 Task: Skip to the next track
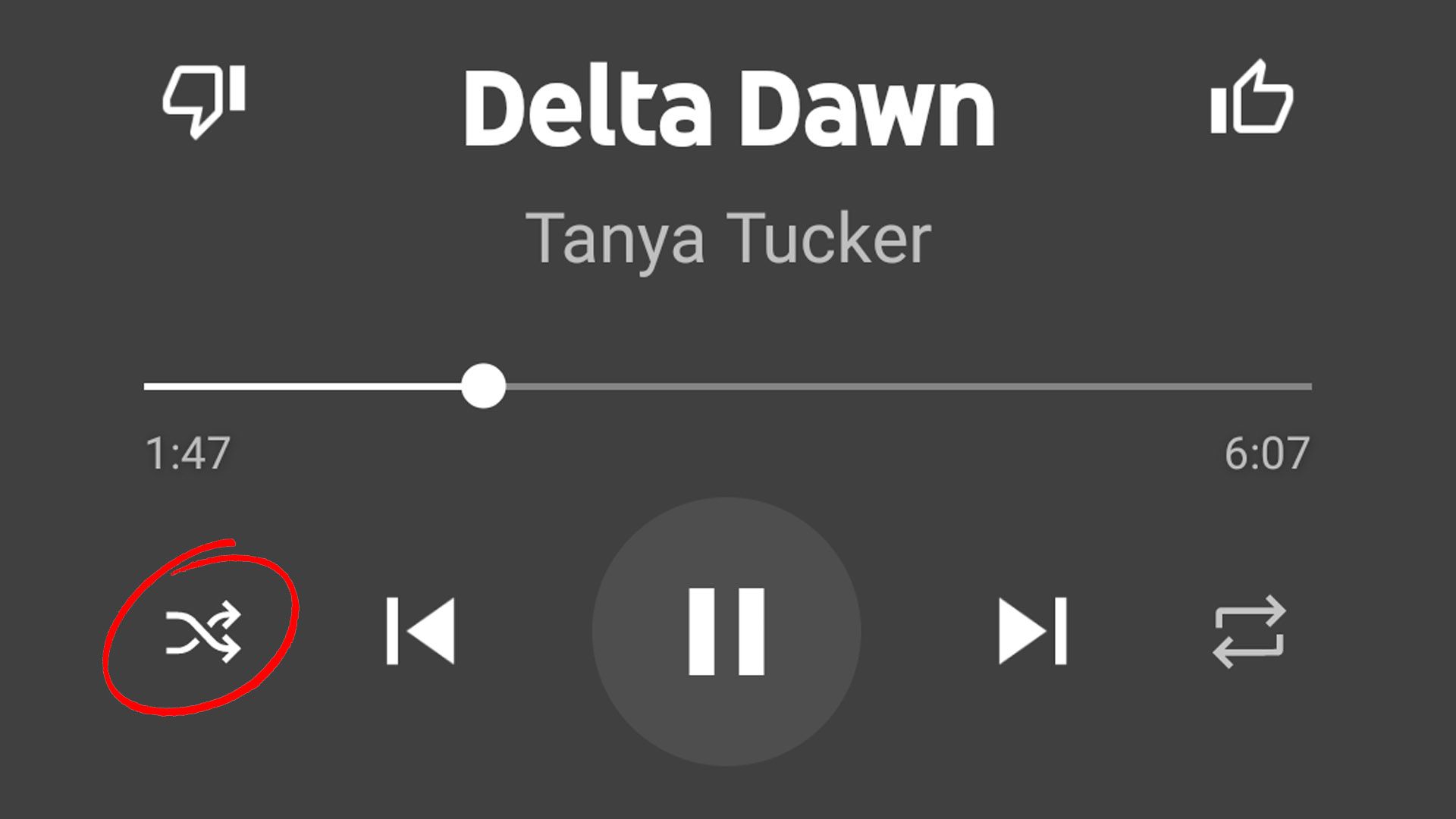point(1032,631)
